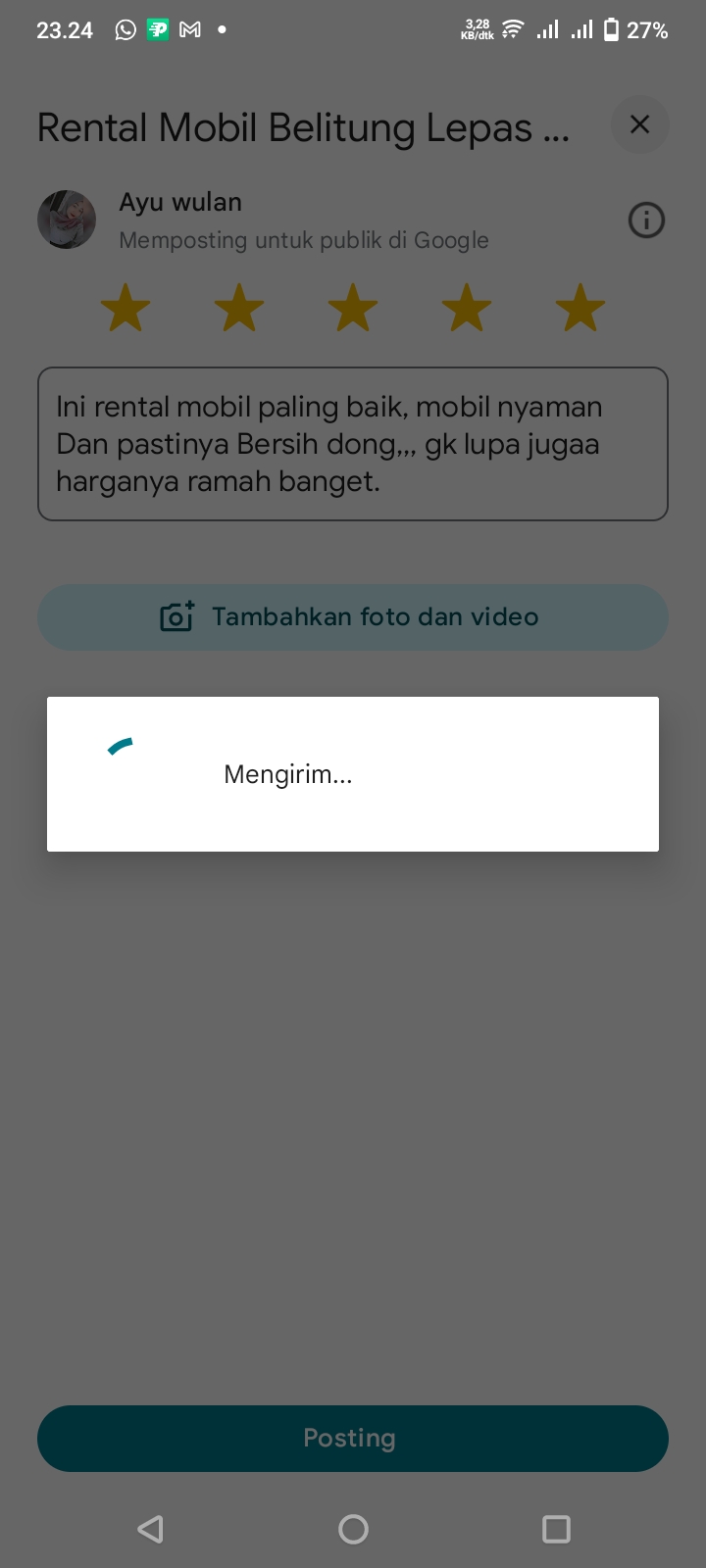This screenshot has width=706, height=1568.
Task: Set the rating to four stars
Action: coord(467,308)
